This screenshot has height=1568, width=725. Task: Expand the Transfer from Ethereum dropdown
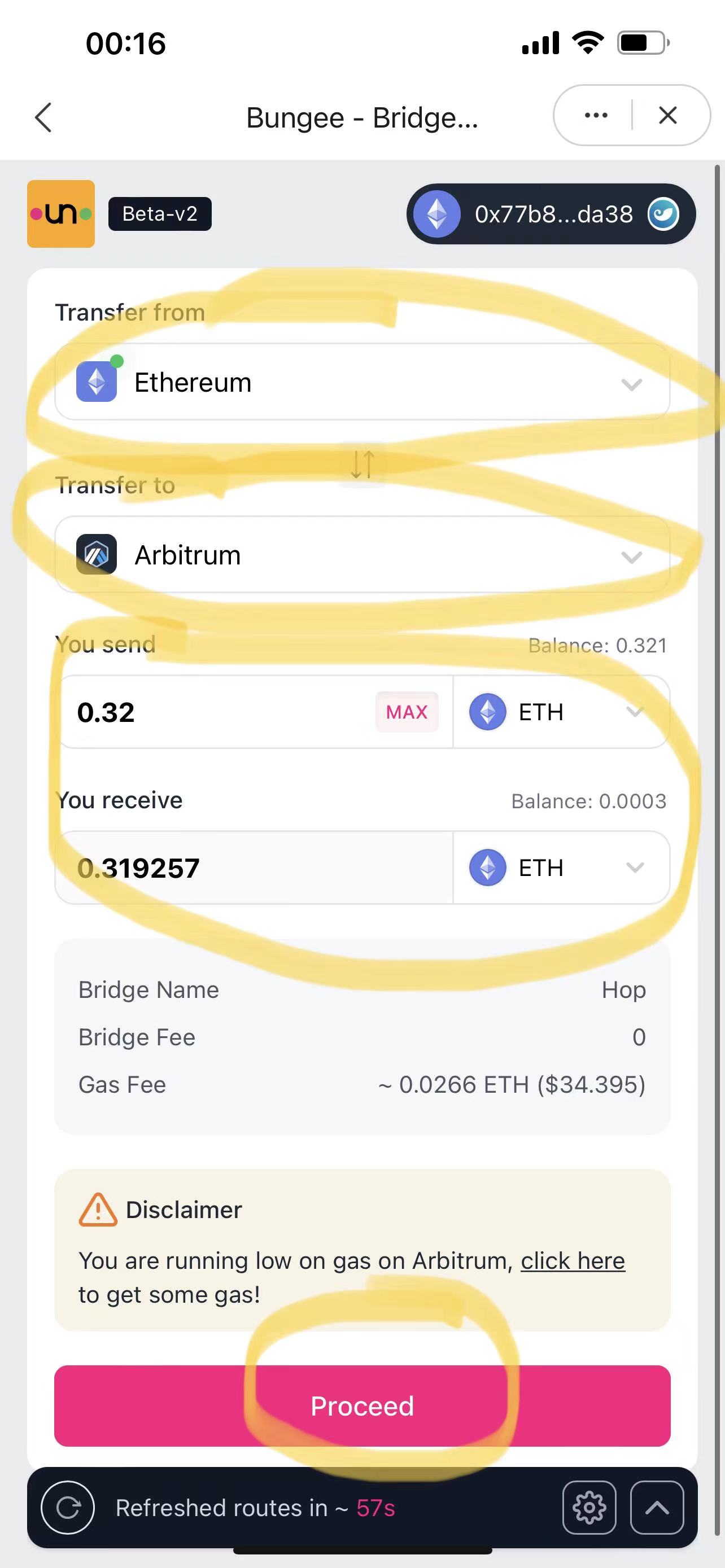click(362, 382)
